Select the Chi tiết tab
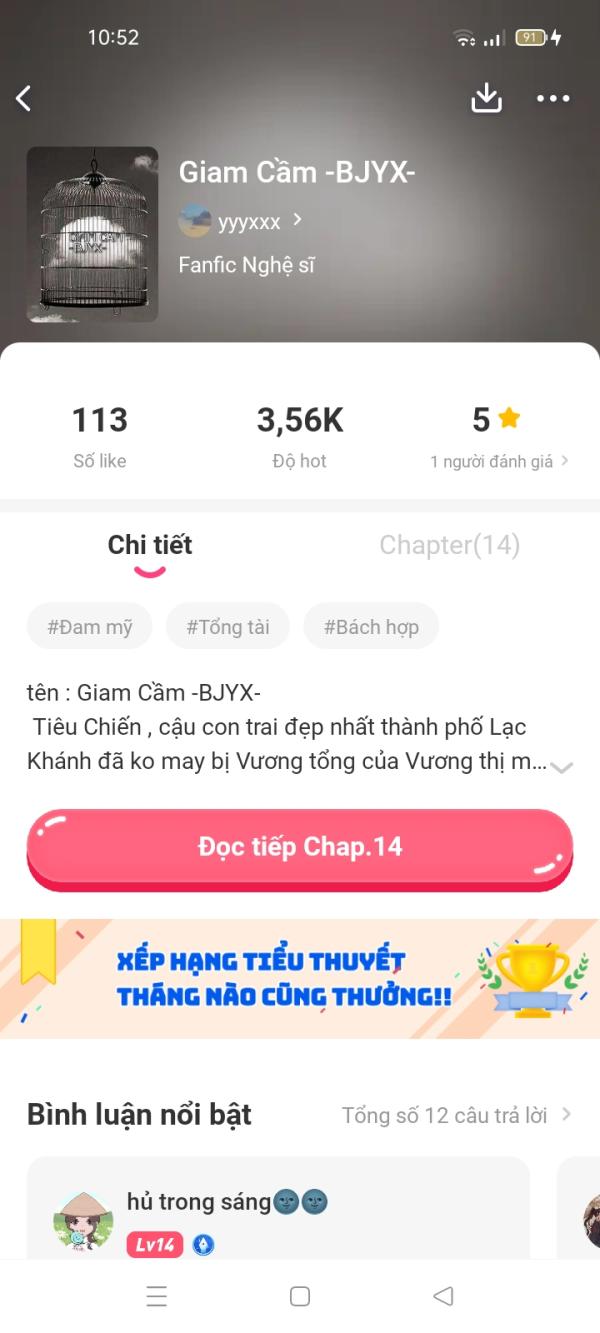 (150, 545)
